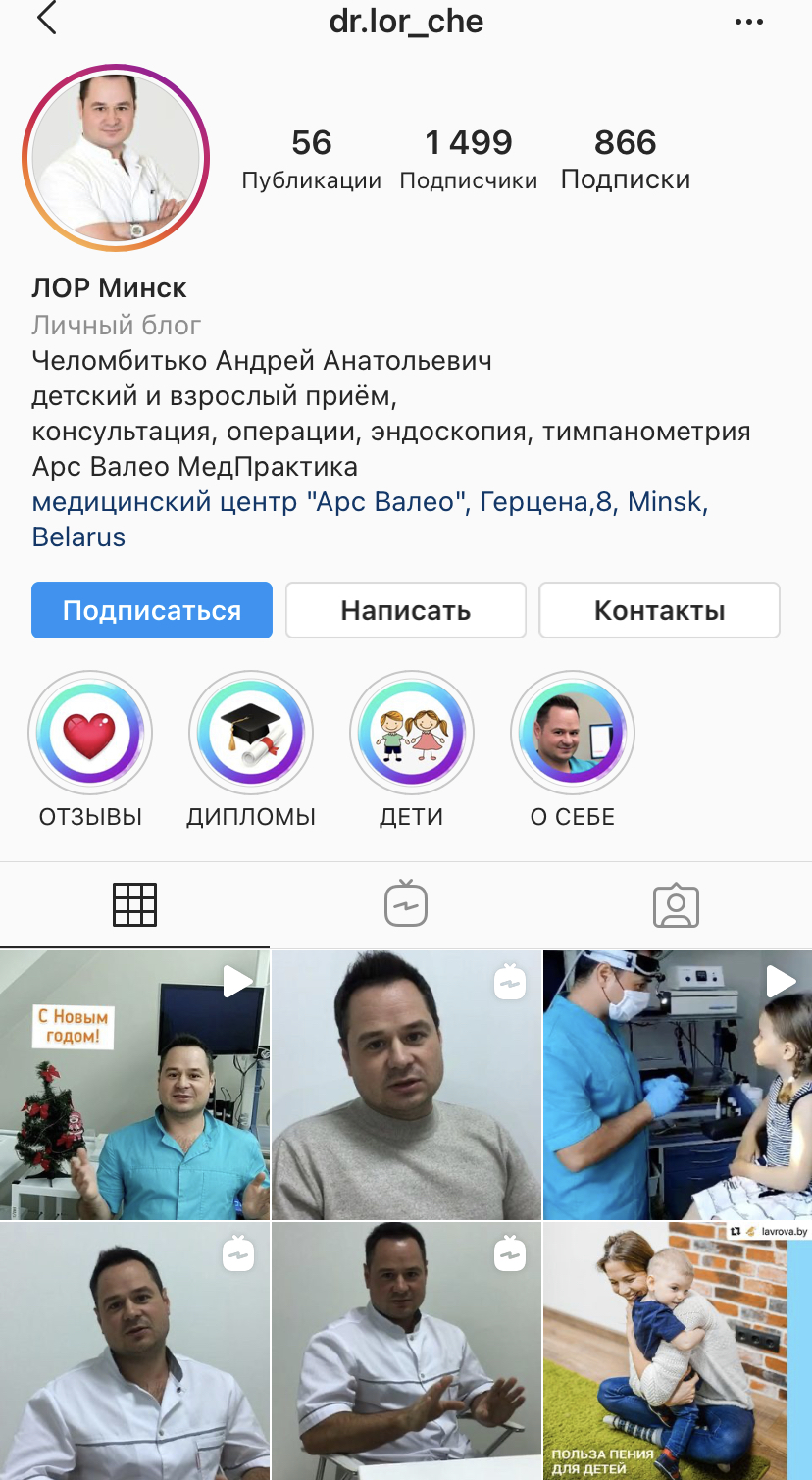Open the 866 Подписки following list
Viewport: 812px width, 1480px height.
pos(626,160)
